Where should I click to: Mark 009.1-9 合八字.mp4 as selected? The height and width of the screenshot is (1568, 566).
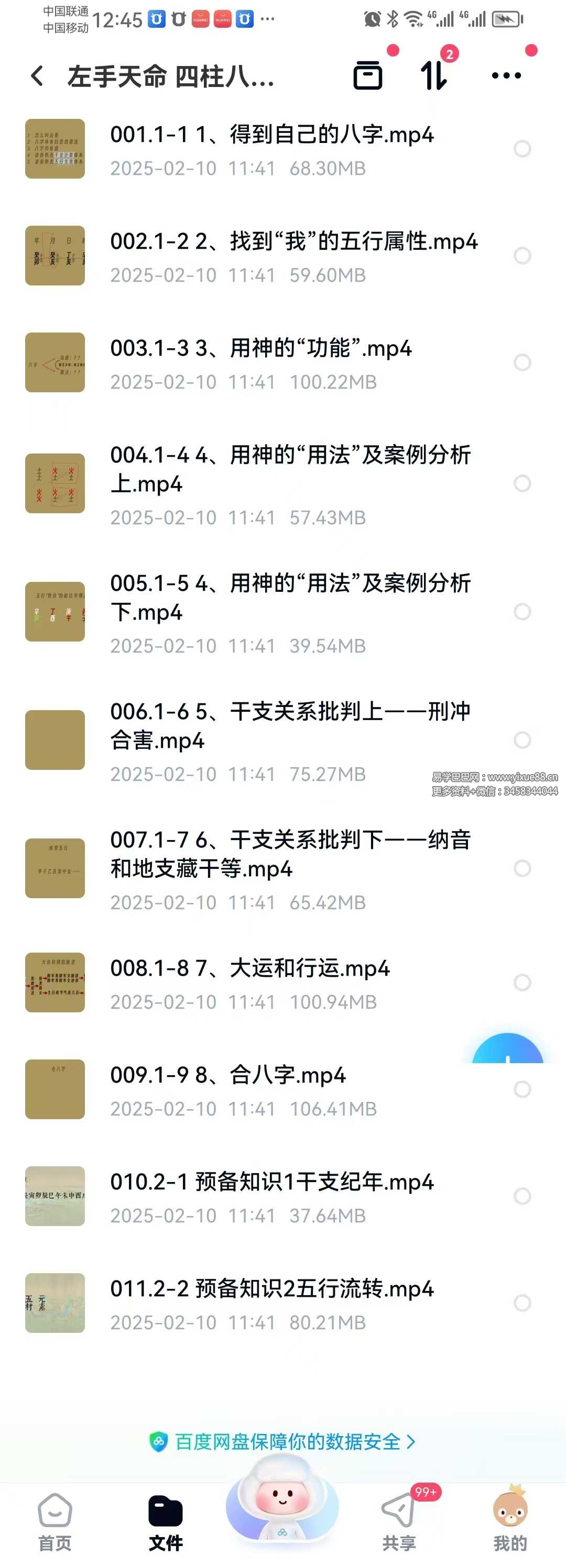(x=522, y=1089)
